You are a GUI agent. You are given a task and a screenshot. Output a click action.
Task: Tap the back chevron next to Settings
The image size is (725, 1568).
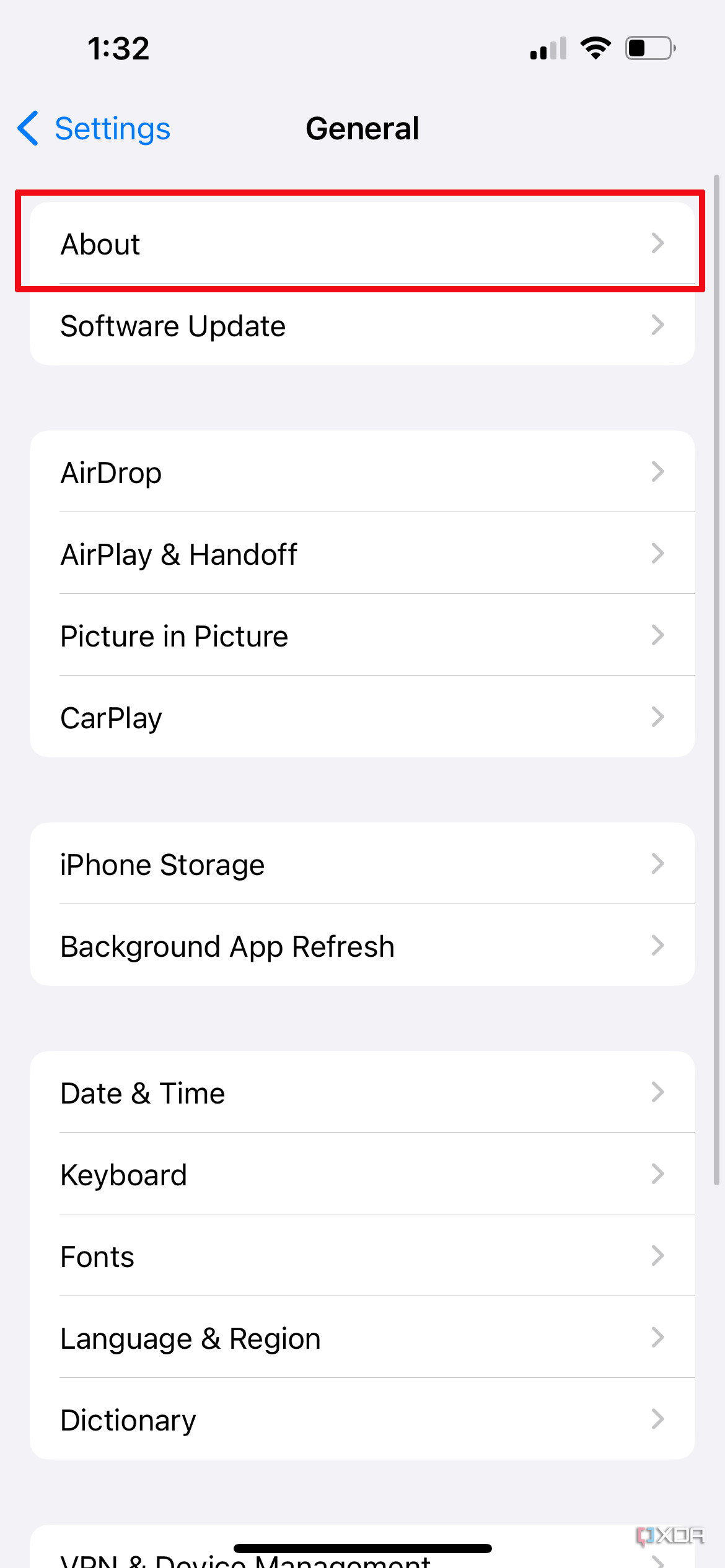tap(27, 128)
